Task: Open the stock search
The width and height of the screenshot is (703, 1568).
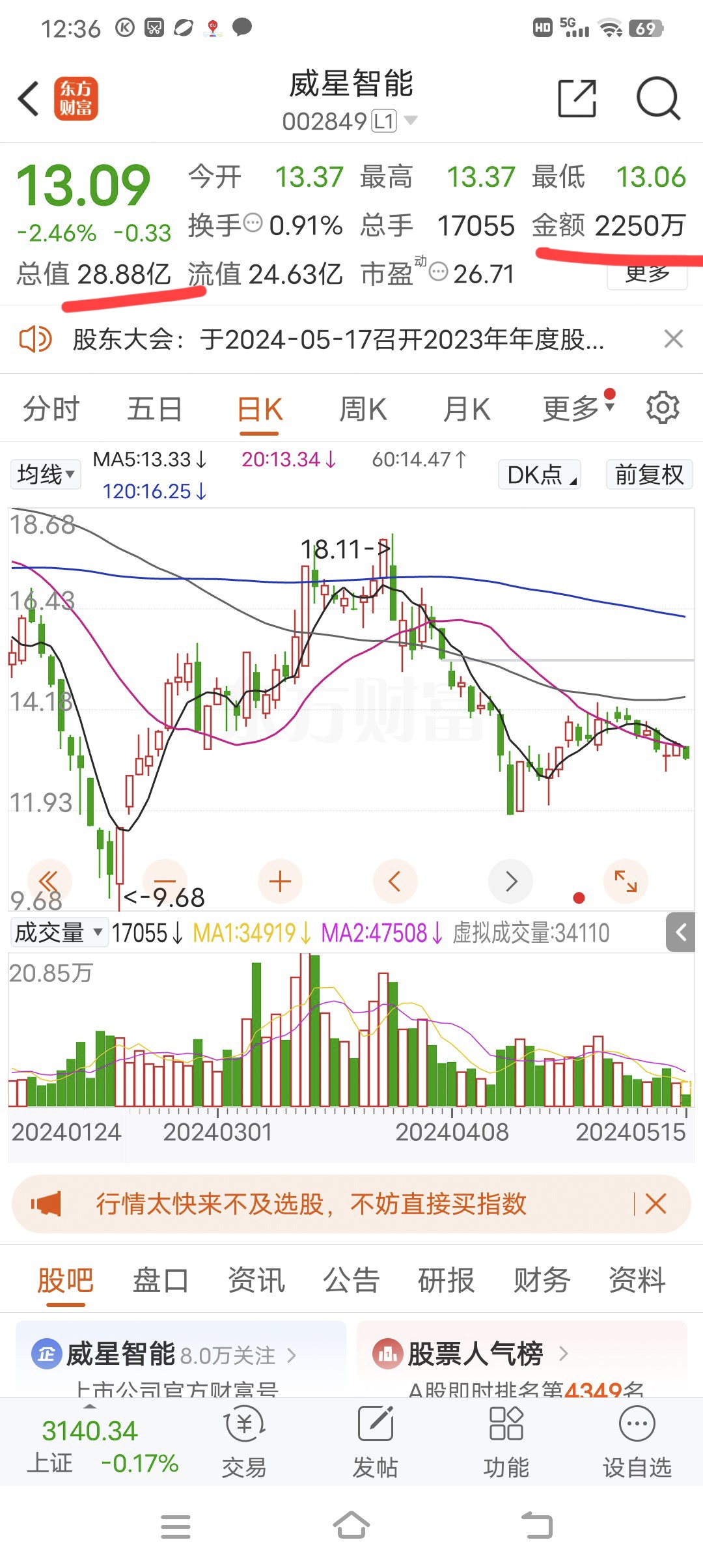Action: click(x=657, y=96)
